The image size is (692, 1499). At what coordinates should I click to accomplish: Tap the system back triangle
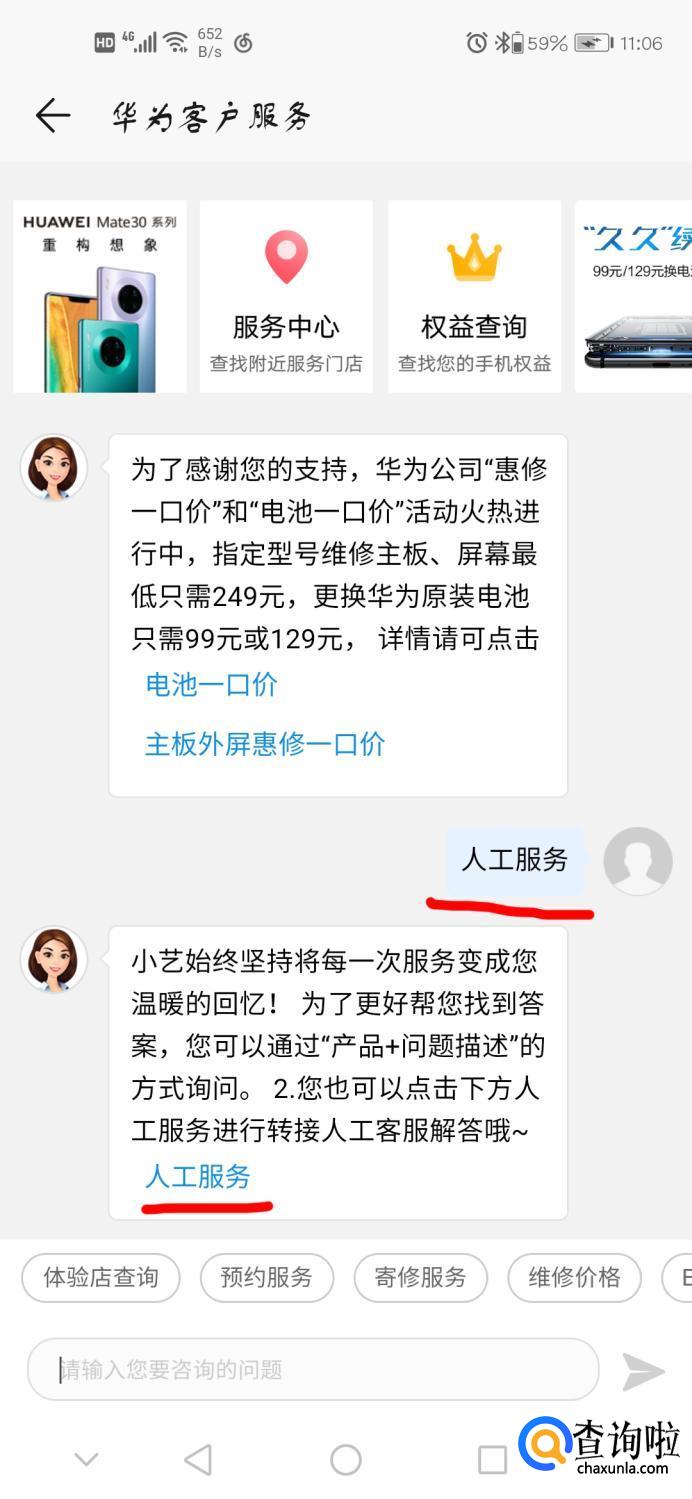pyautogui.click(x=198, y=1460)
